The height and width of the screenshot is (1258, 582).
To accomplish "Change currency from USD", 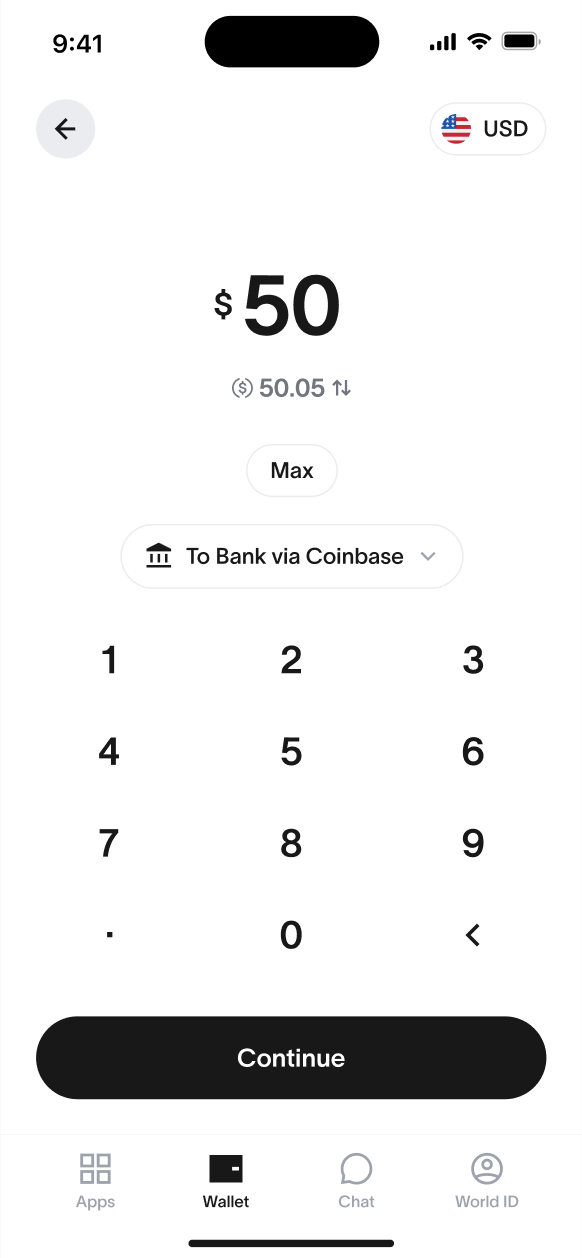I will pyautogui.click(x=488, y=129).
